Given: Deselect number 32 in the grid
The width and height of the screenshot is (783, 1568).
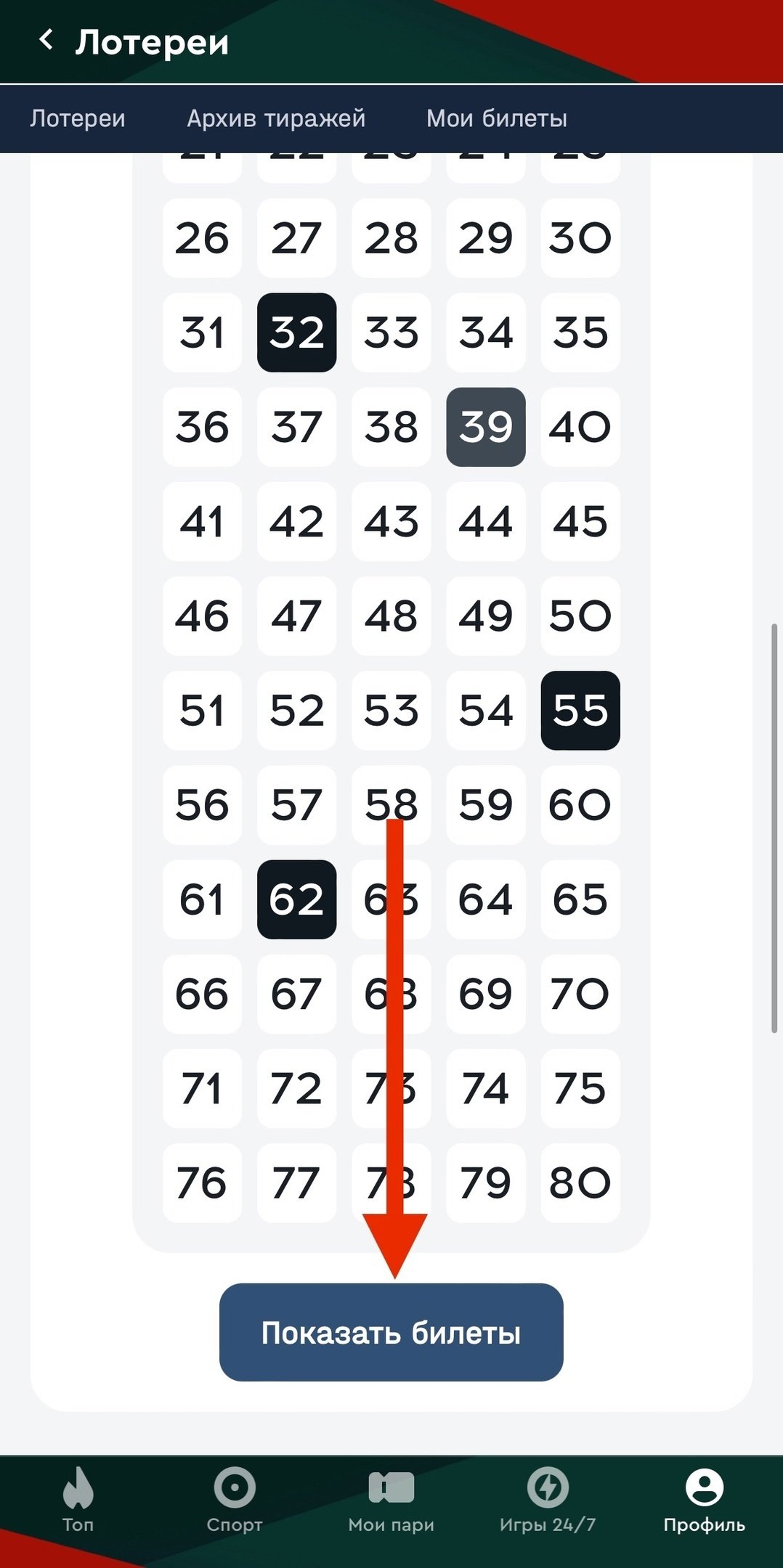Looking at the screenshot, I should point(296,332).
